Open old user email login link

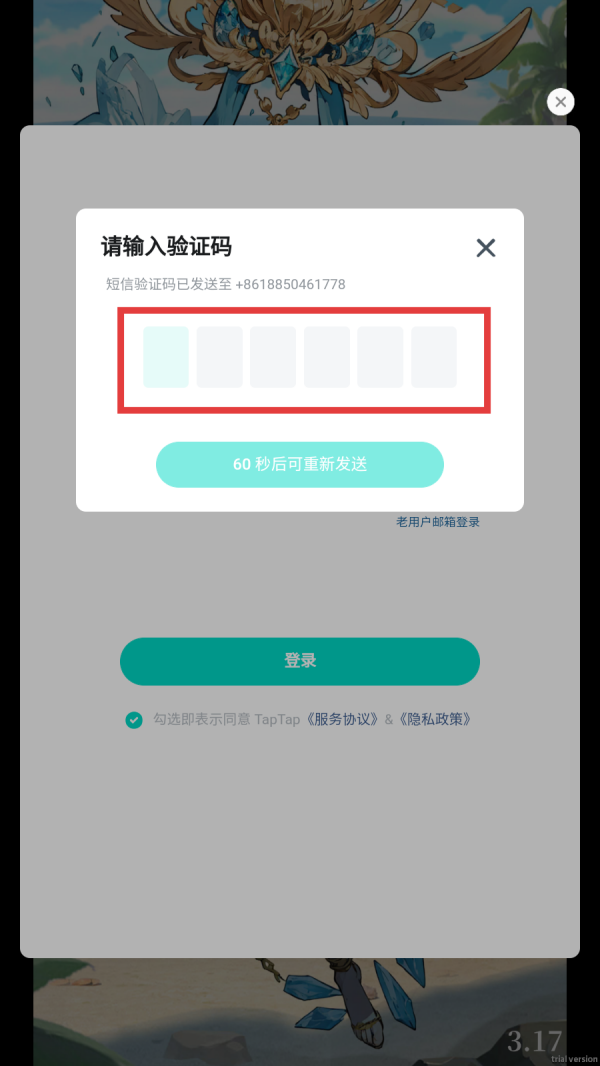pyautogui.click(x=438, y=522)
